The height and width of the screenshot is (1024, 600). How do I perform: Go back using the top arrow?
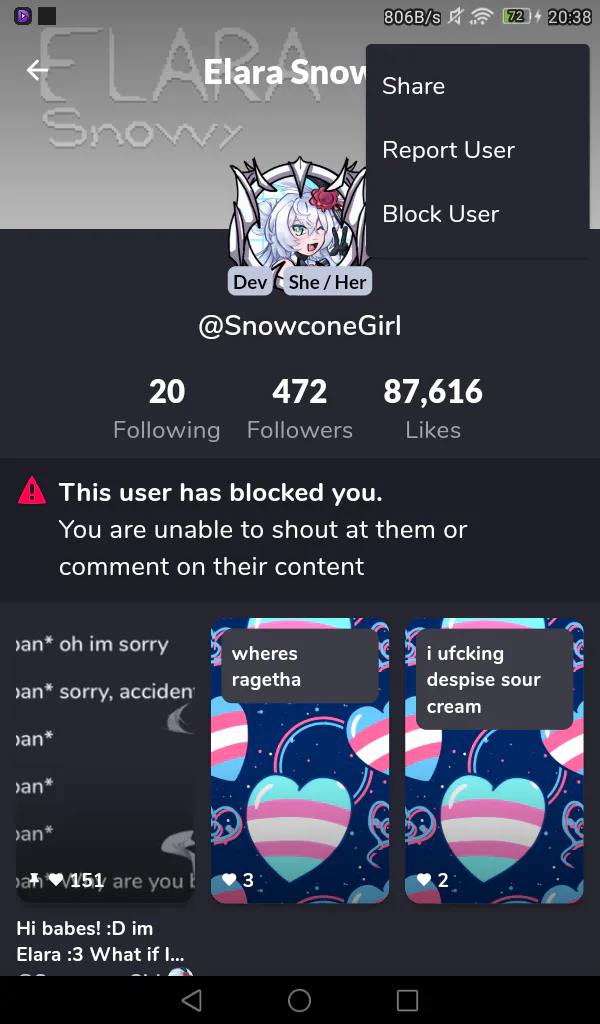38,71
